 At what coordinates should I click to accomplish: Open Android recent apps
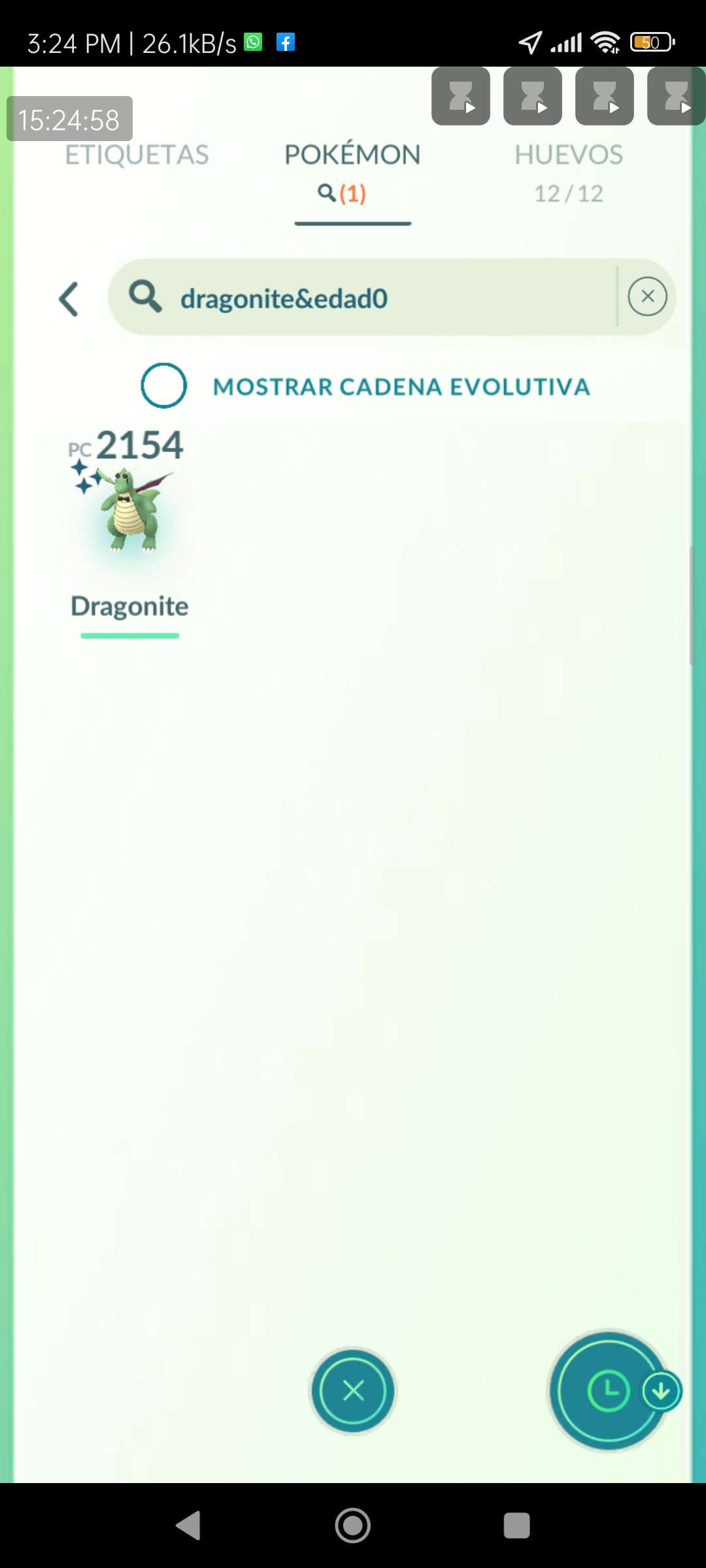pyautogui.click(x=516, y=1526)
